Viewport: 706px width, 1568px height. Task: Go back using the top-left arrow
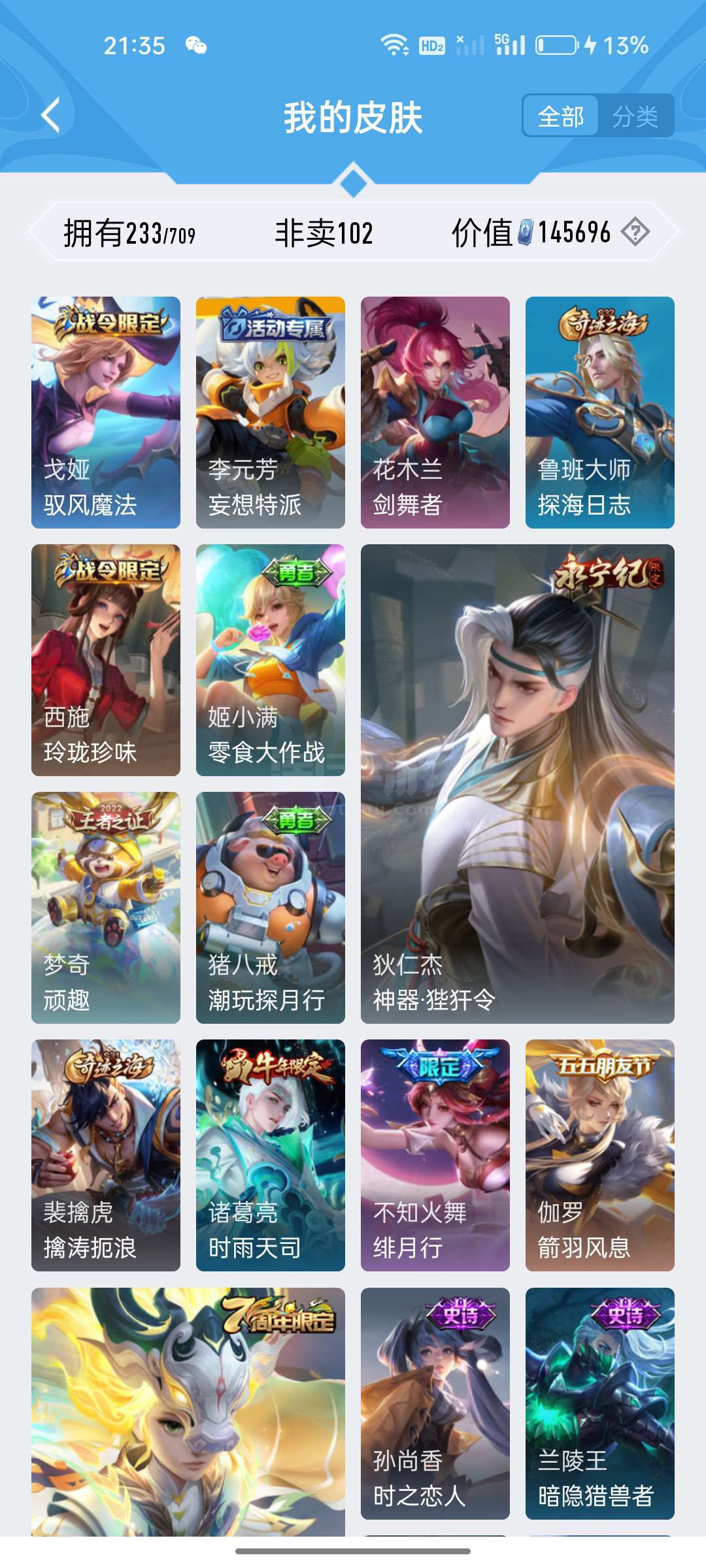(x=51, y=116)
